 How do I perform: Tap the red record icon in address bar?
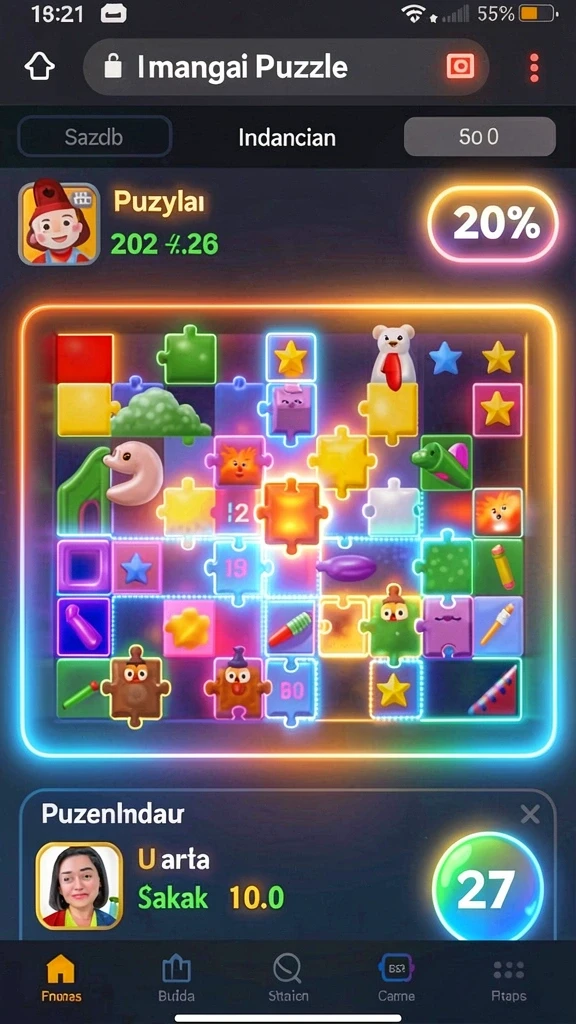pos(460,67)
